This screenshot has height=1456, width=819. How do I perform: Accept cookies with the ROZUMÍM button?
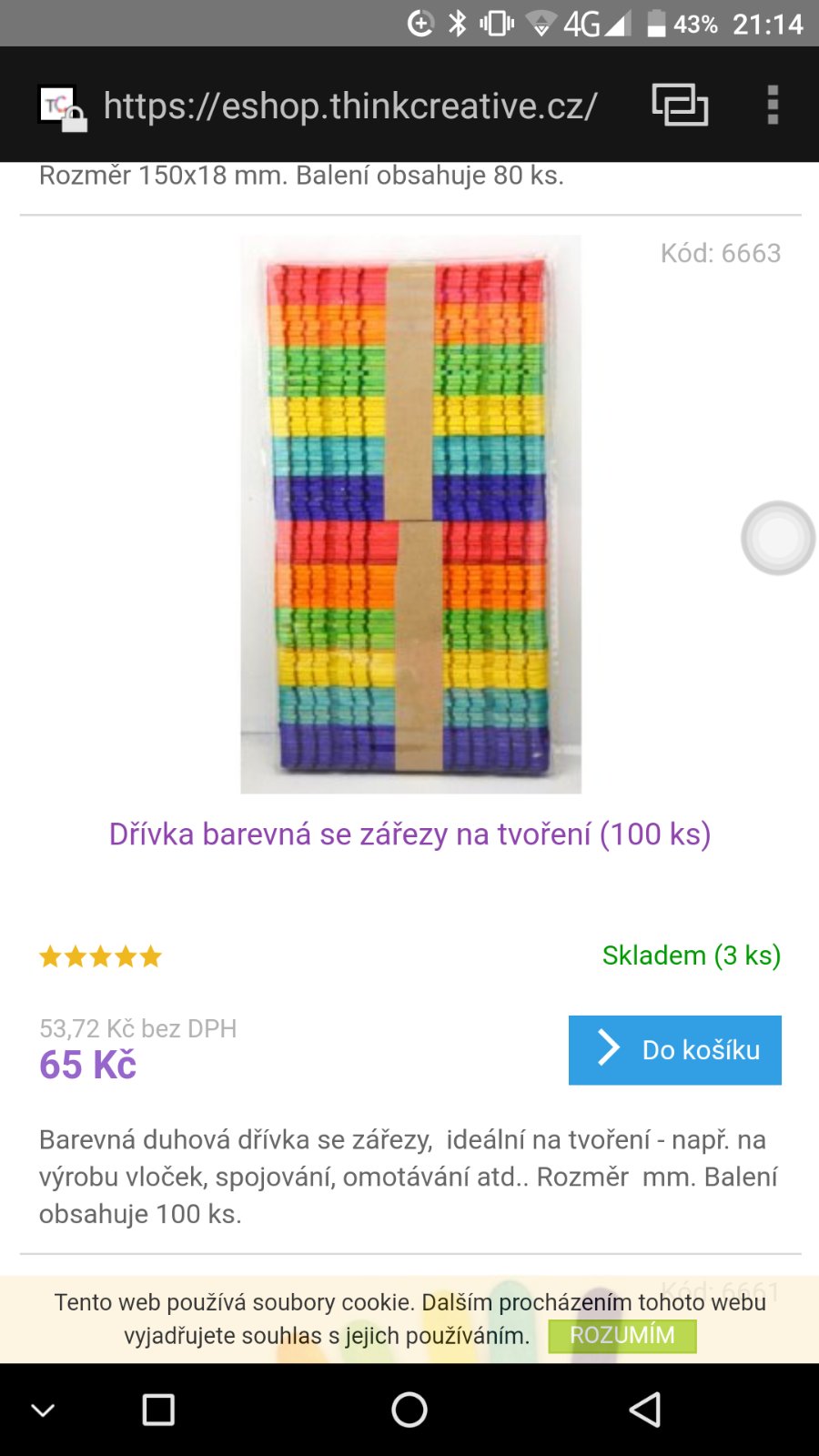(x=622, y=1335)
